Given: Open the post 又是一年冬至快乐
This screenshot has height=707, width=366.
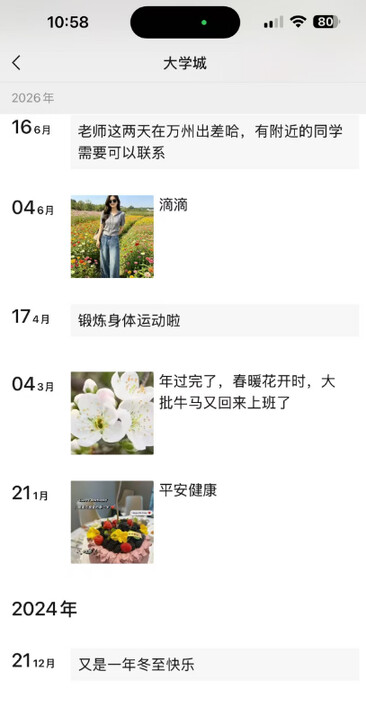Looking at the screenshot, I should 215,664.
